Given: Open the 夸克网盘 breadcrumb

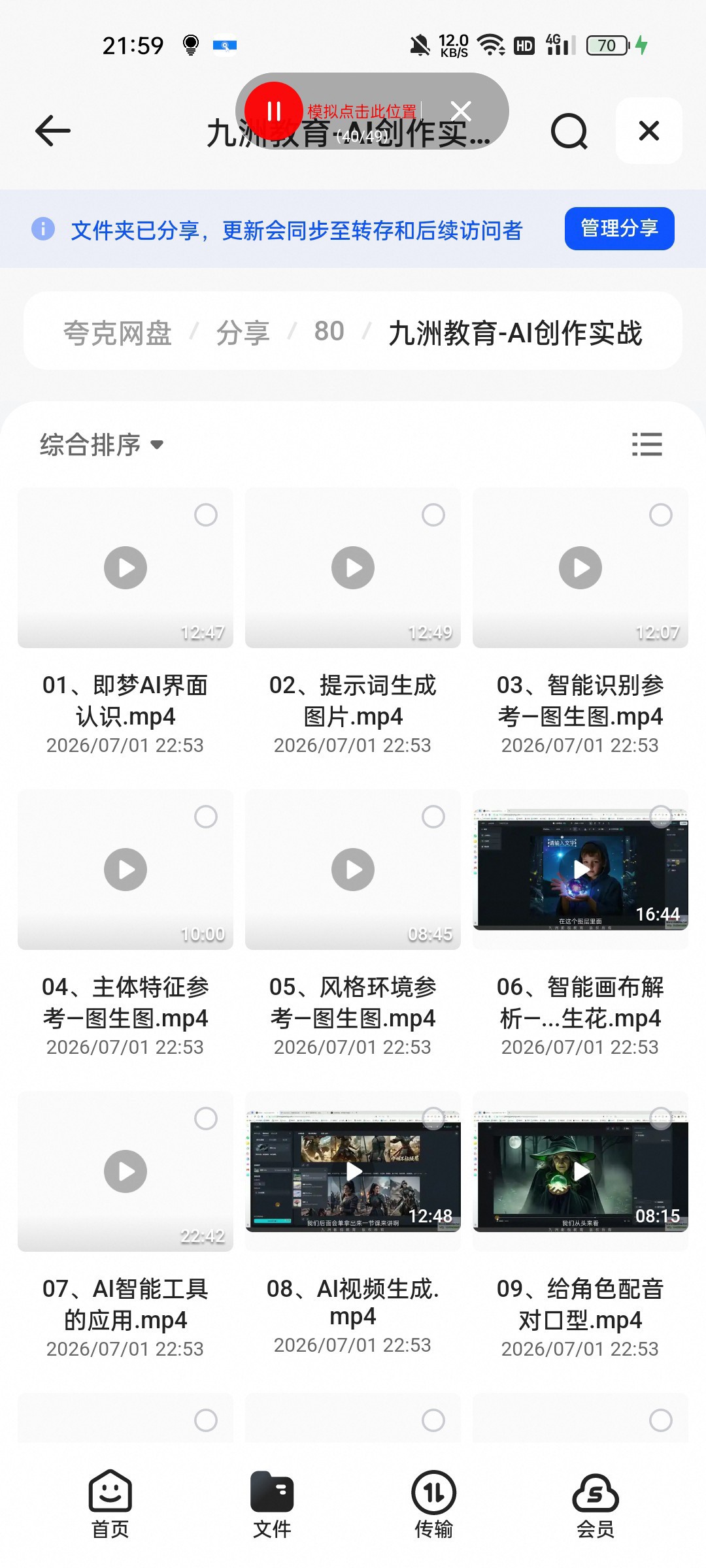Looking at the screenshot, I should 118,333.
